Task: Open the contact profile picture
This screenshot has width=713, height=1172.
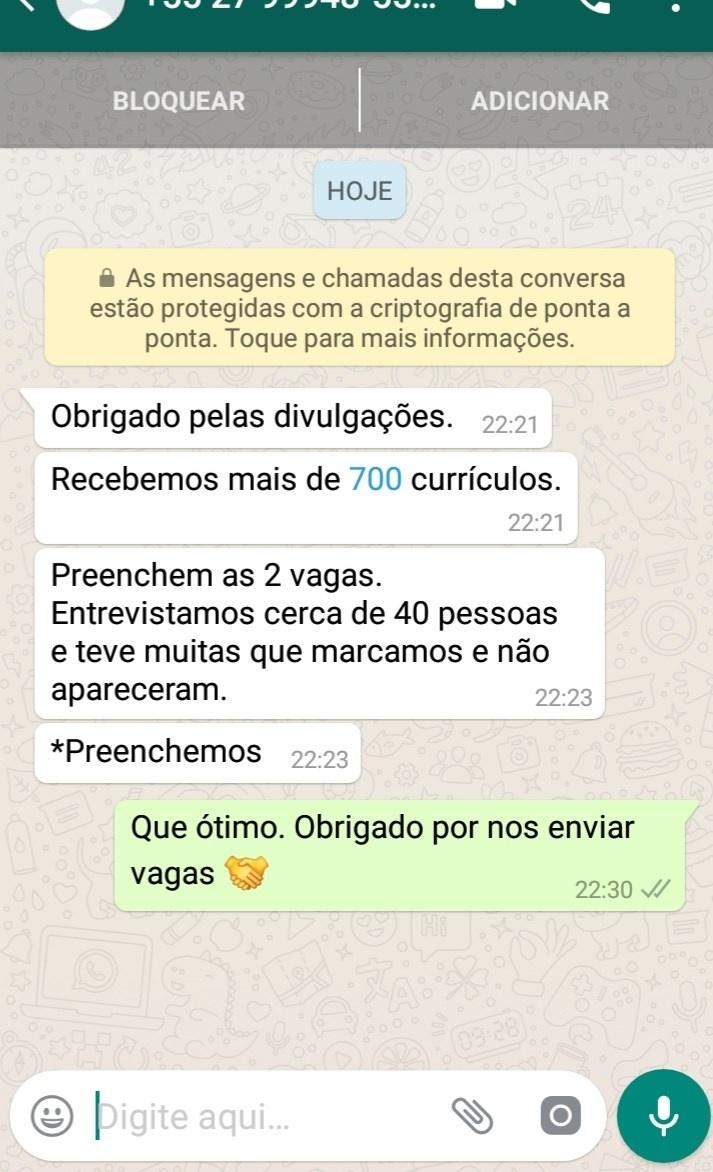Action: [x=91, y=8]
